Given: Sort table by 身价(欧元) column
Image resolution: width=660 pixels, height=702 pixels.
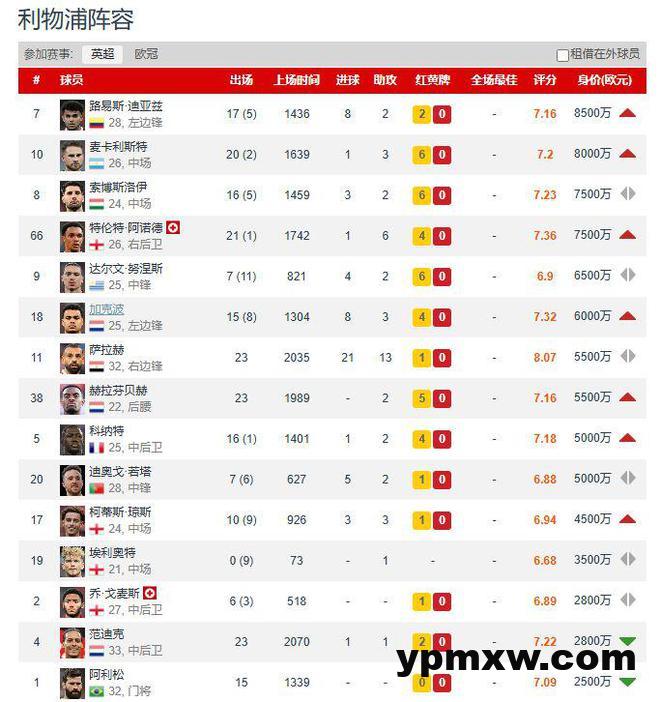Looking at the screenshot, I should click(x=603, y=80).
